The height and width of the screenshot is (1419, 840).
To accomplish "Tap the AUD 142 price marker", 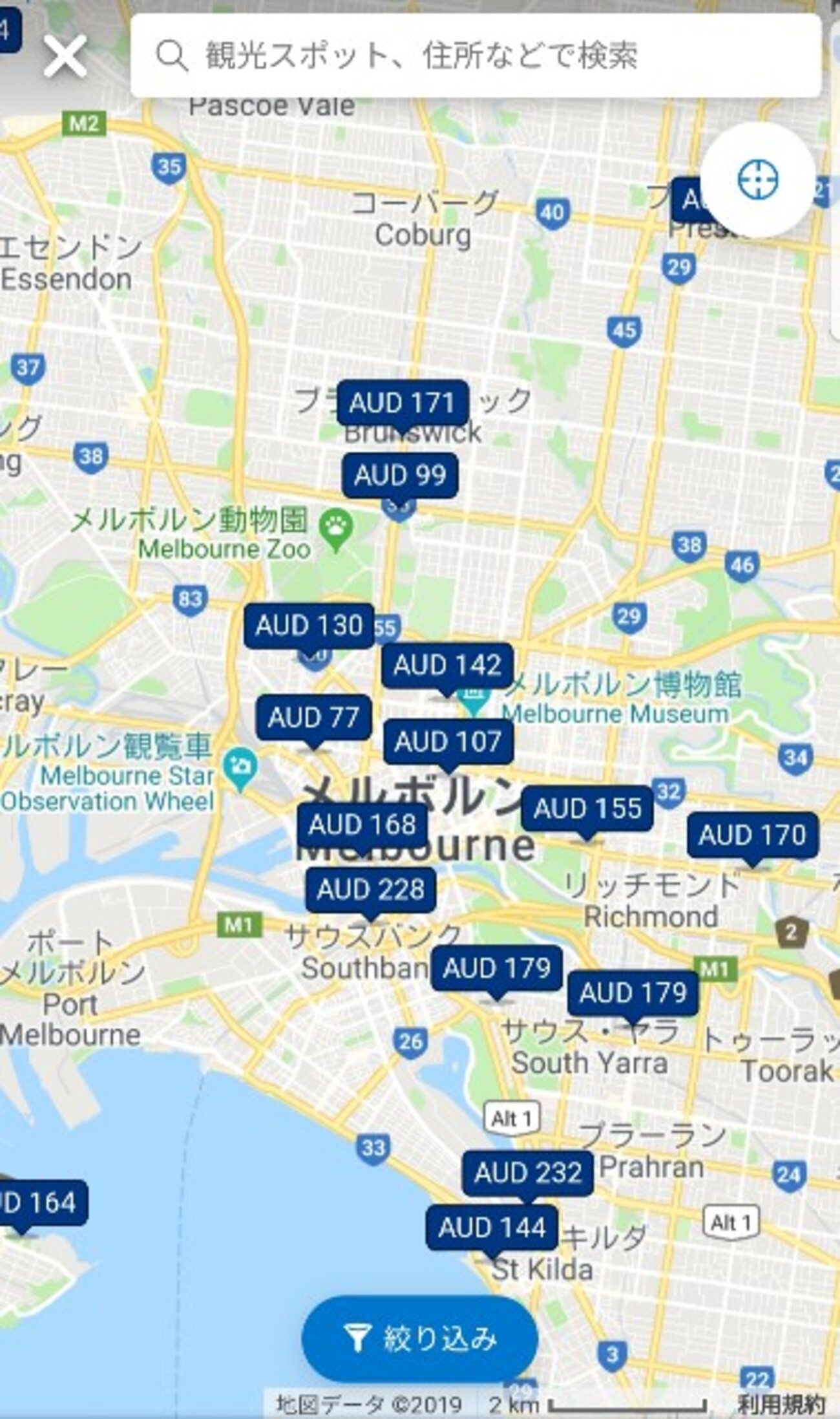I will pyautogui.click(x=447, y=665).
